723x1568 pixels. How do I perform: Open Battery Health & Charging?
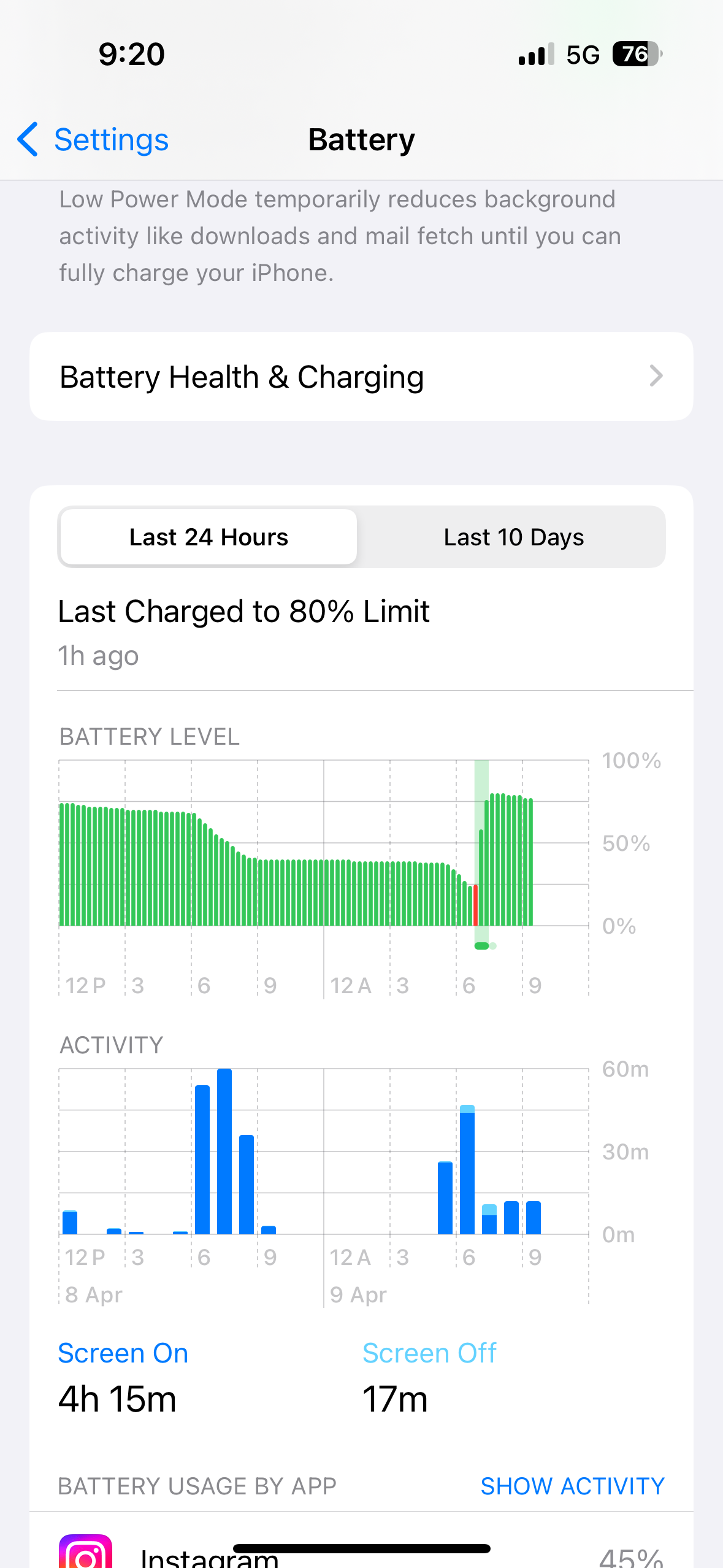[361, 377]
